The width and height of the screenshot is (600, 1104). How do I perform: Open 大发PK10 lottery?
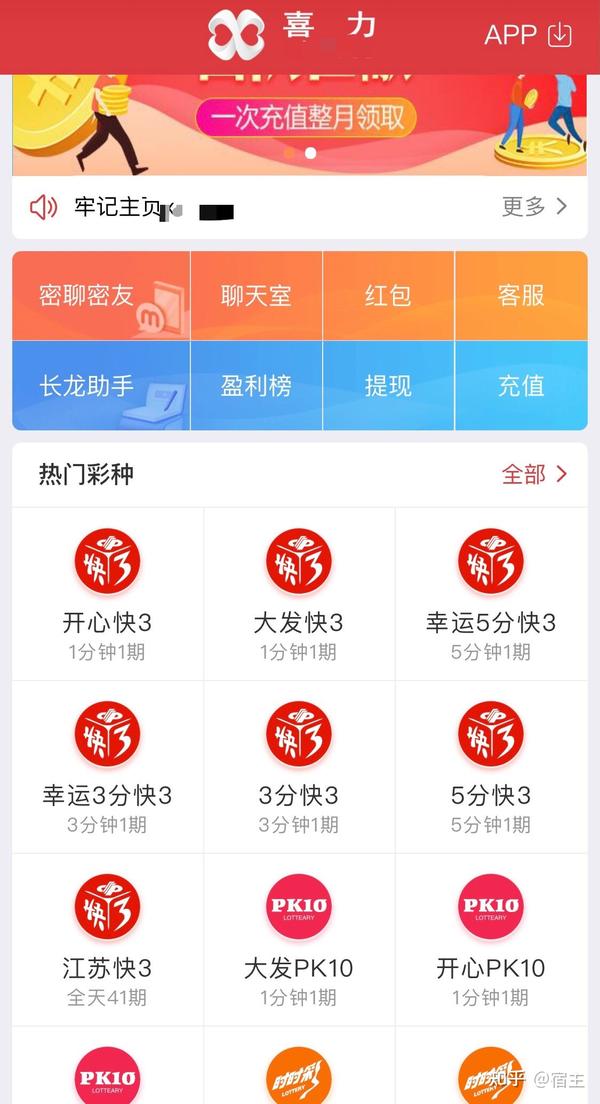298,940
